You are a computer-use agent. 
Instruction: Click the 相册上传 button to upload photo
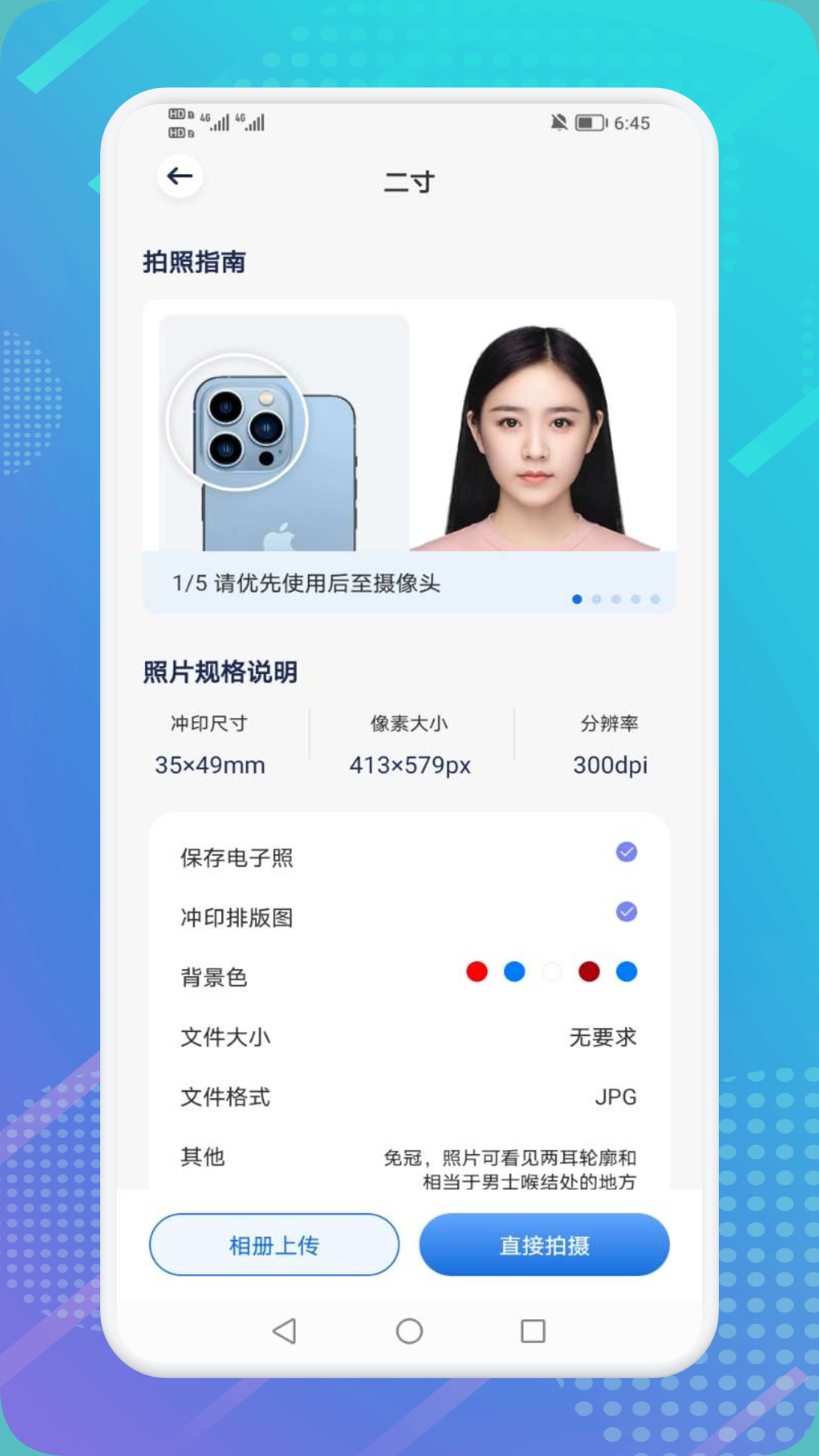[273, 1245]
